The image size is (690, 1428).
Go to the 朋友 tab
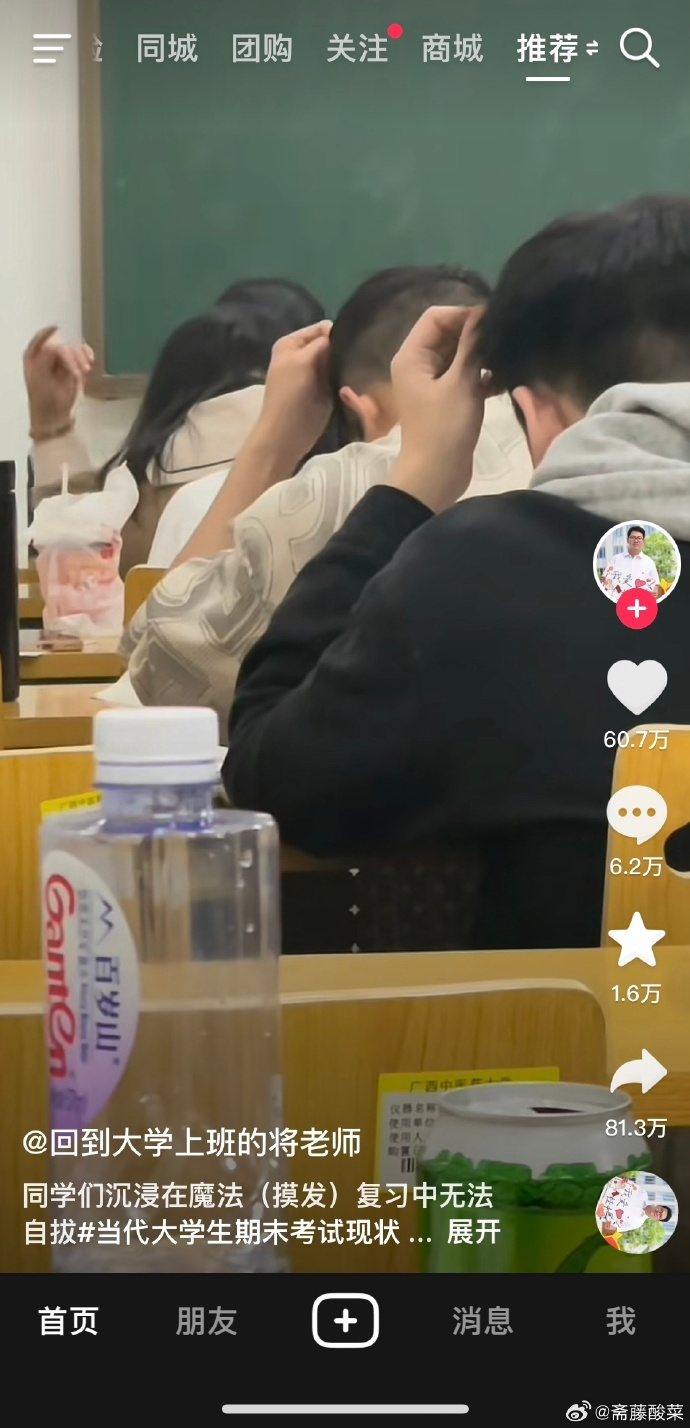point(206,1321)
